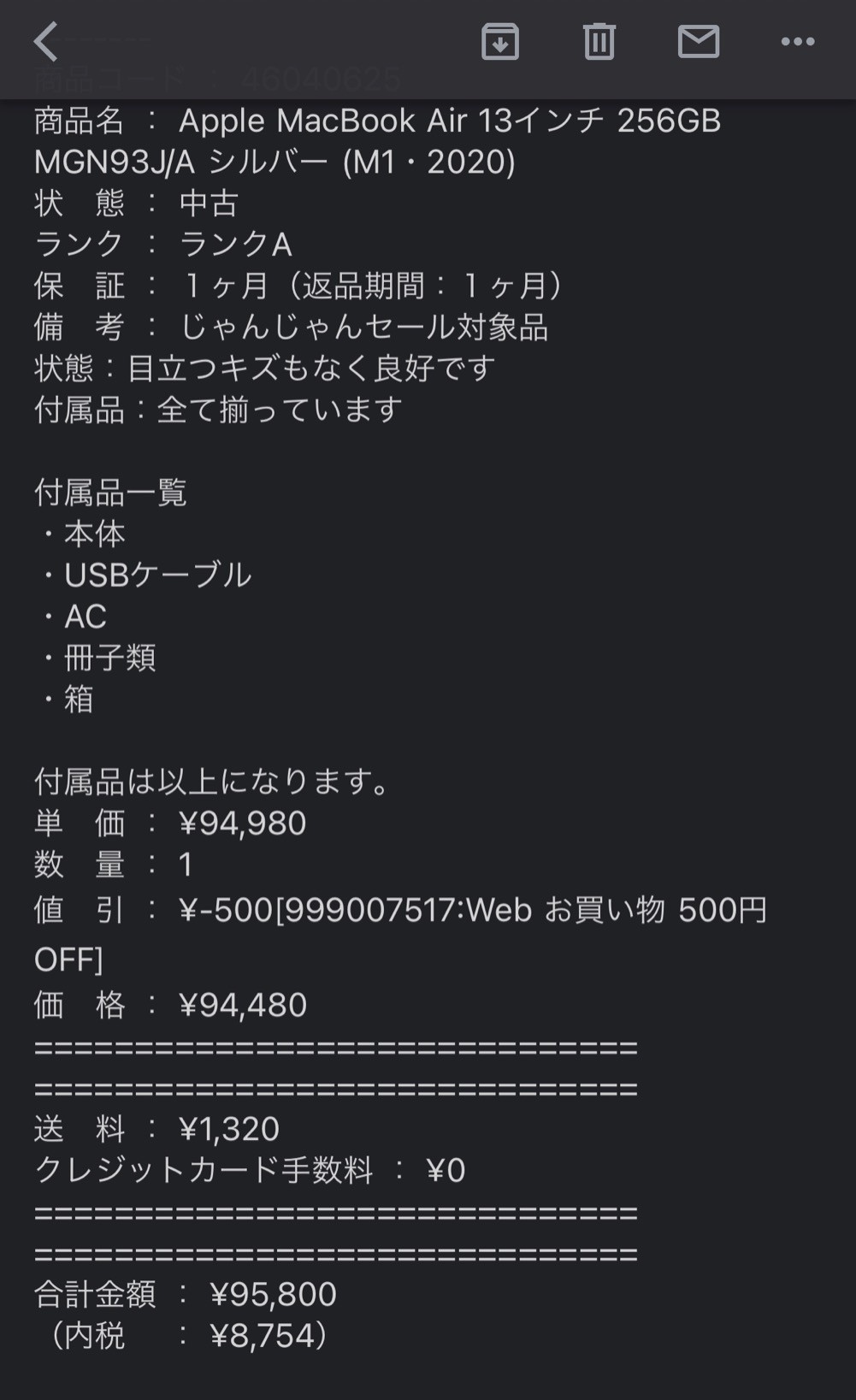Open the overflow menu
This screenshot has width=856, height=1400.
click(x=798, y=41)
